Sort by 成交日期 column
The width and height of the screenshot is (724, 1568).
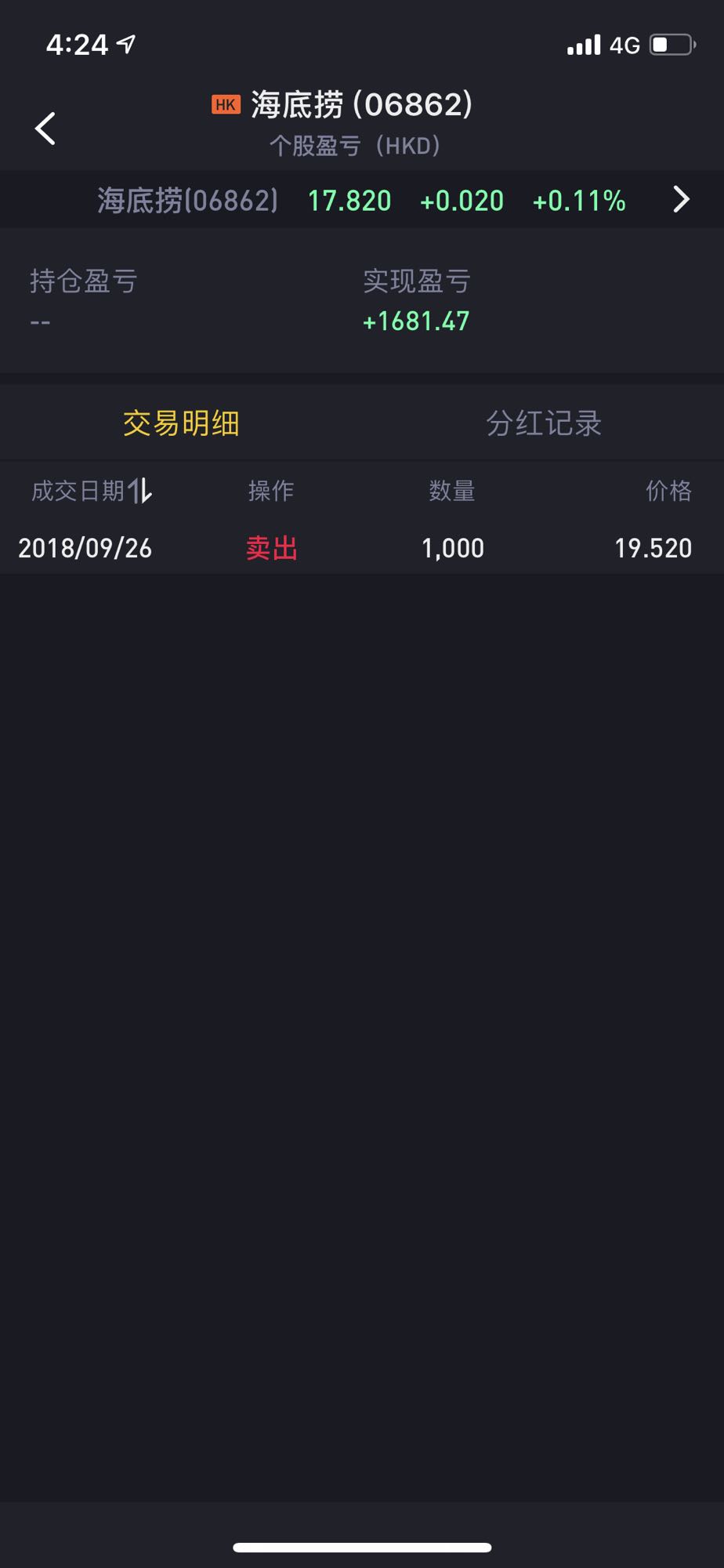pos(92,491)
